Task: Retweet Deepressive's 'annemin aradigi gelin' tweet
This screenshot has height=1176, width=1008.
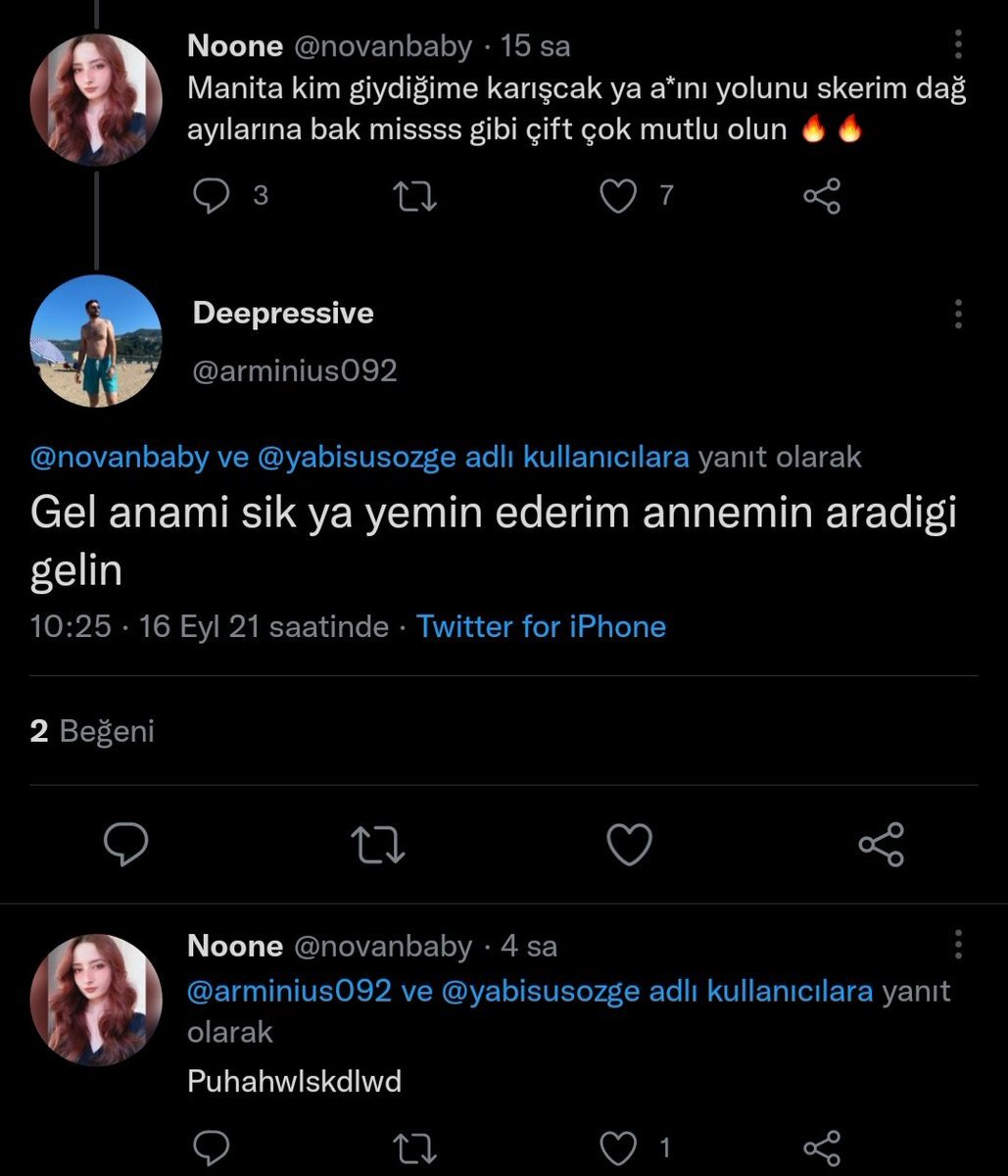Action: click(x=379, y=845)
